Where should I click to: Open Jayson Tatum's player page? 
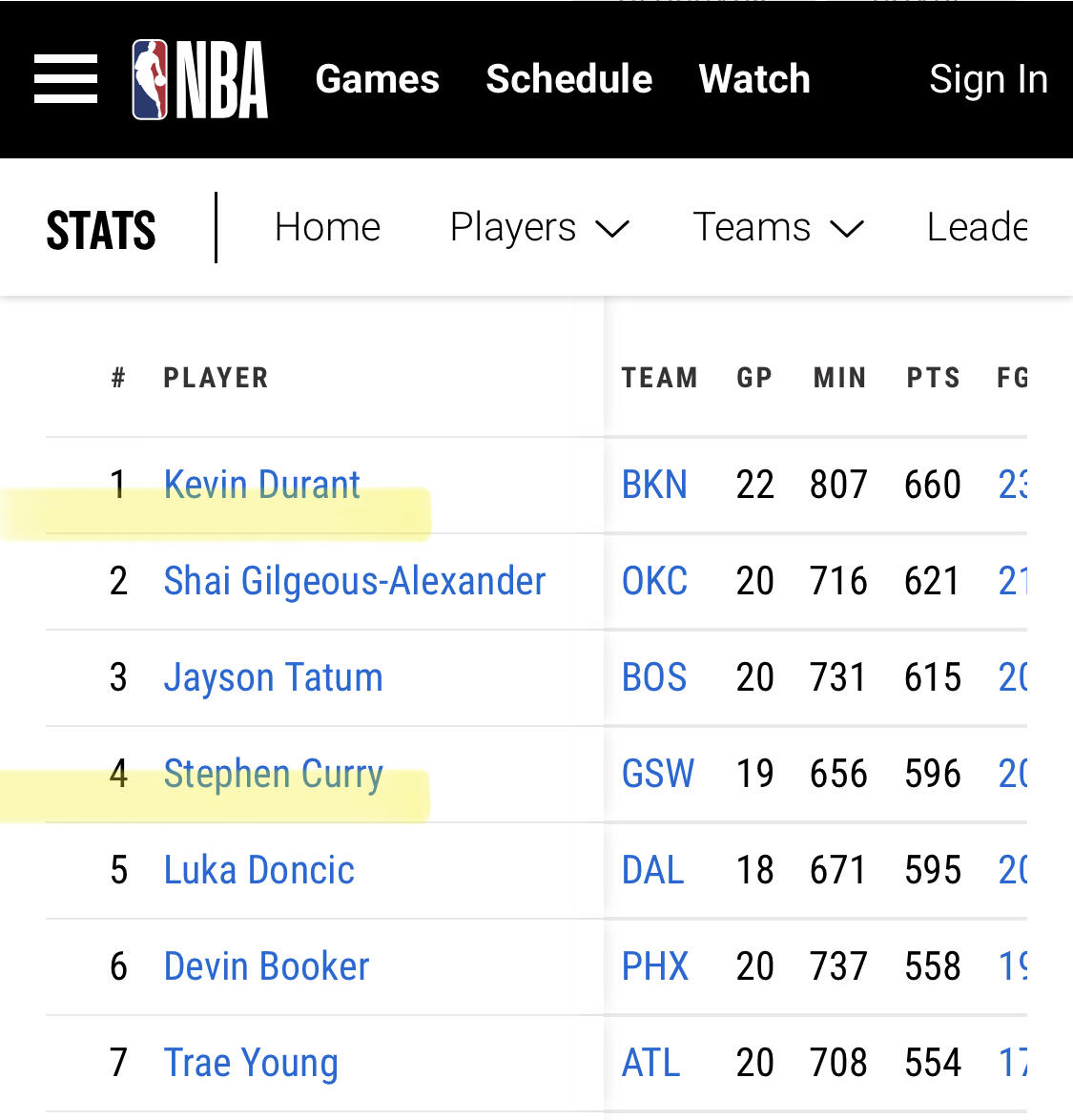pyautogui.click(x=273, y=677)
